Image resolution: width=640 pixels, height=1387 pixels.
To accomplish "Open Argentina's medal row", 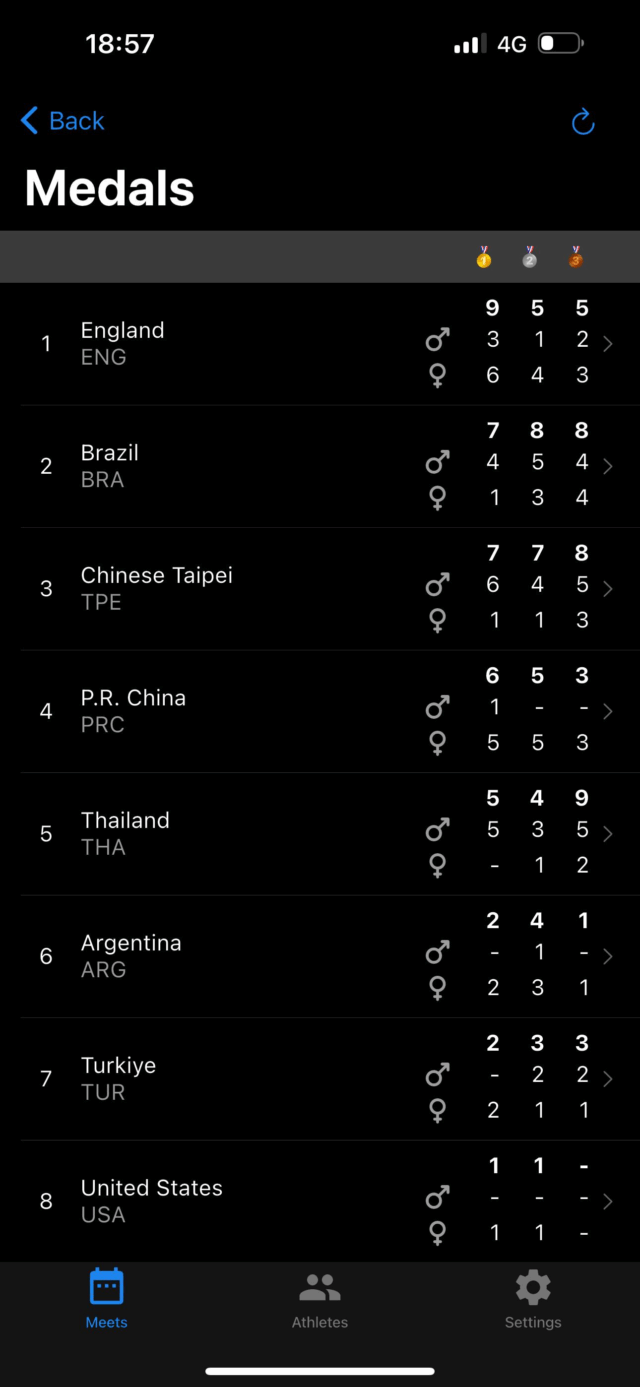I will (320, 956).
